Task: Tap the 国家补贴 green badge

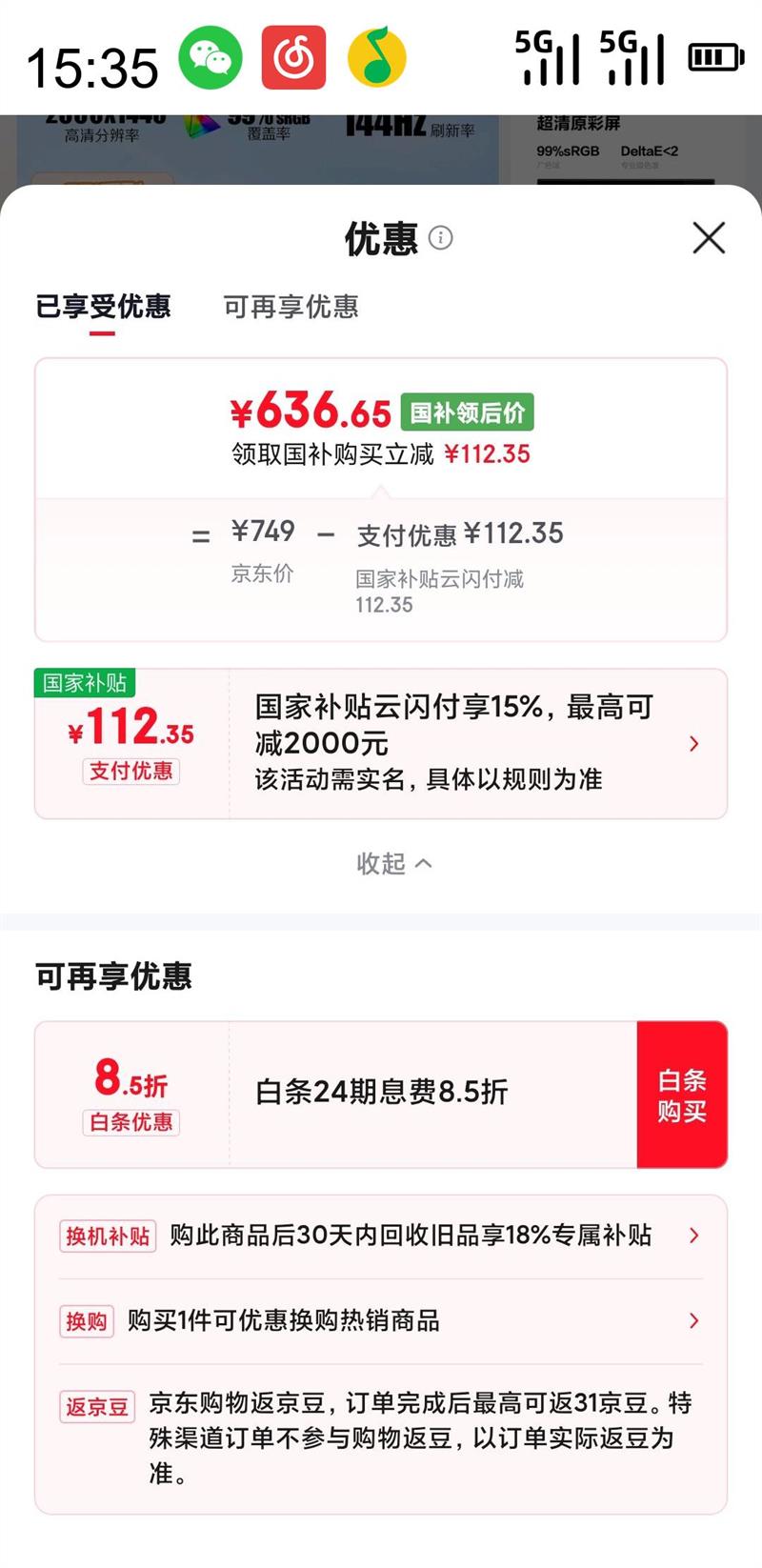Action: pos(85,682)
